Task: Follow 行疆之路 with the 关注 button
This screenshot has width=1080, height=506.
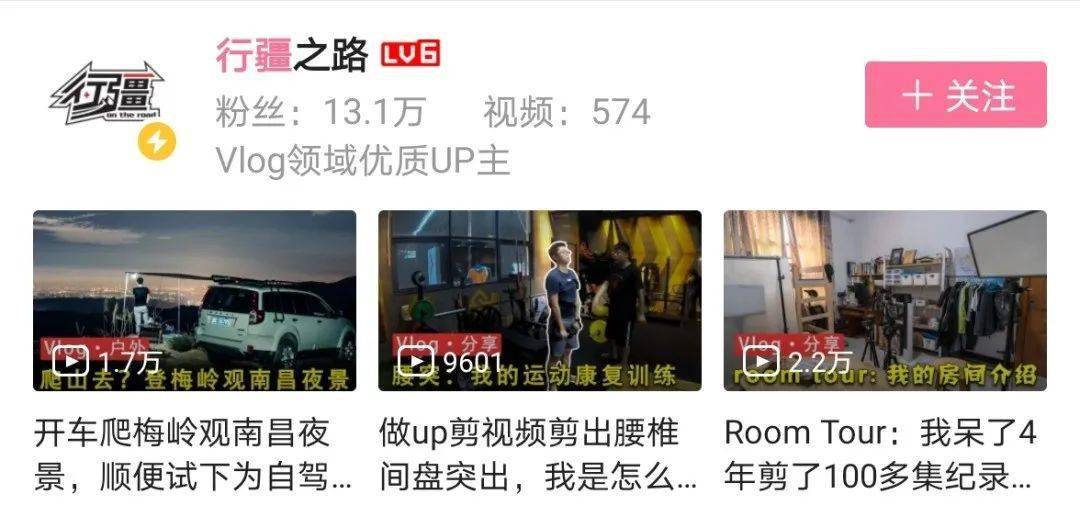Action: pos(955,95)
